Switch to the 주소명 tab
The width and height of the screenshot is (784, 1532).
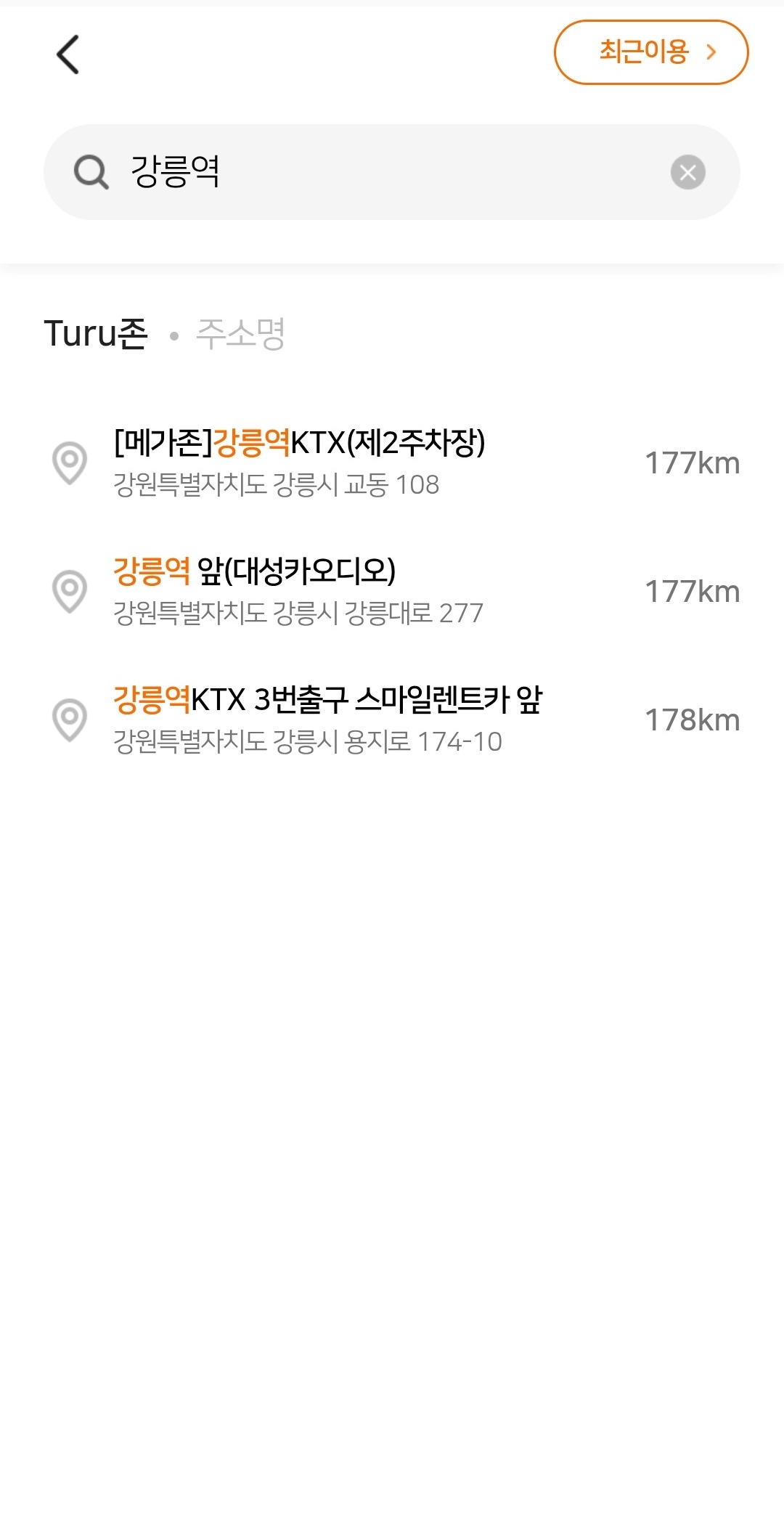tap(240, 334)
